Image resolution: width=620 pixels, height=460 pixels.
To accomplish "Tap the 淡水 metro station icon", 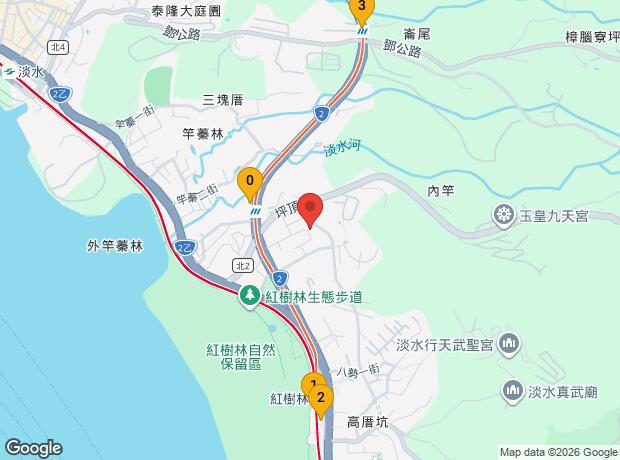I will click(9, 72).
